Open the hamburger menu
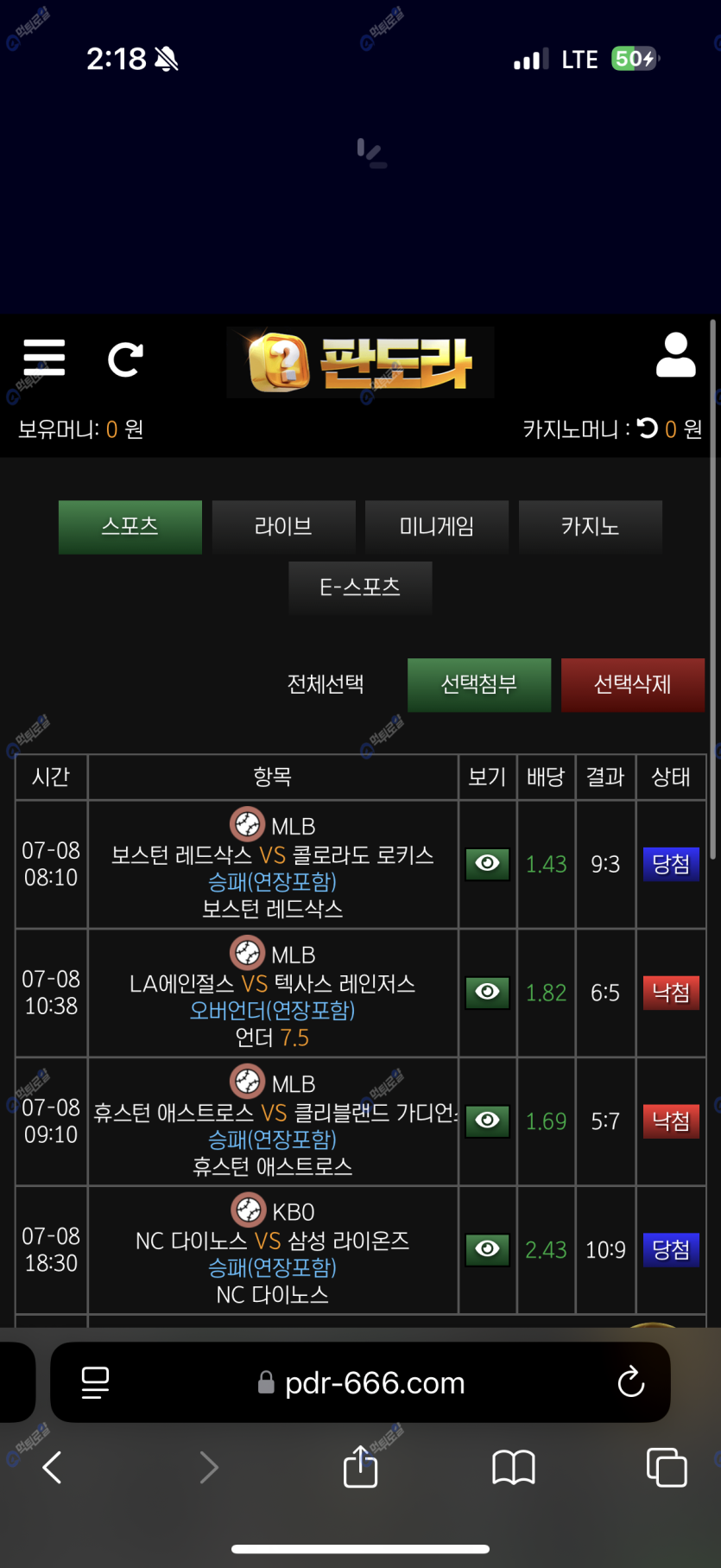 (44, 358)
